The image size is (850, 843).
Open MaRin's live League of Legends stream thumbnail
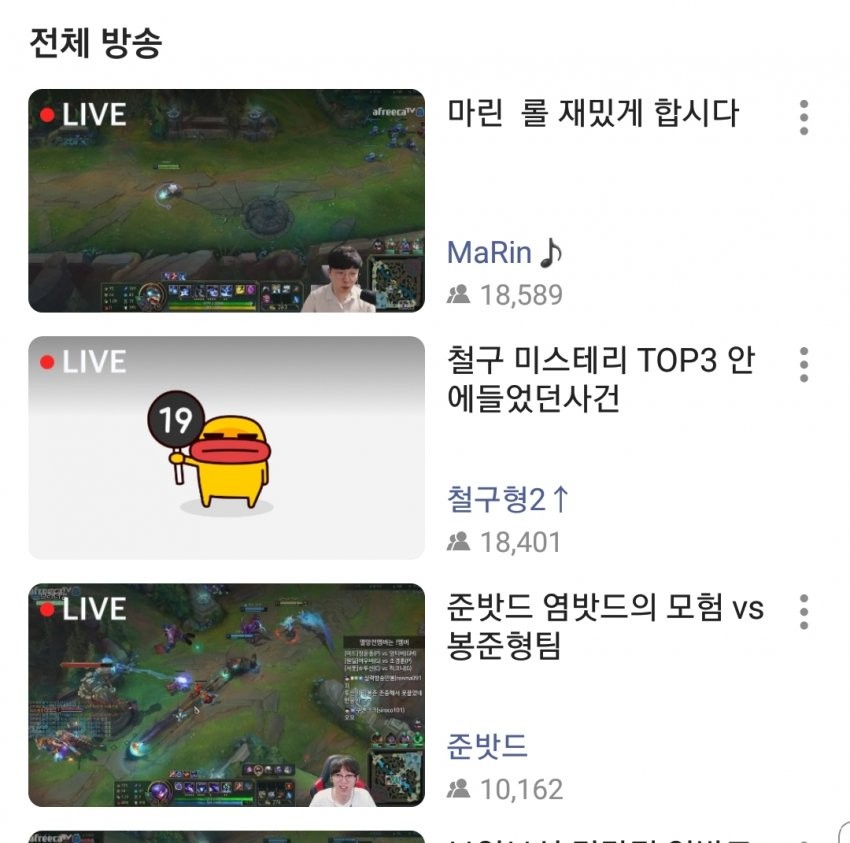[226, 200]
